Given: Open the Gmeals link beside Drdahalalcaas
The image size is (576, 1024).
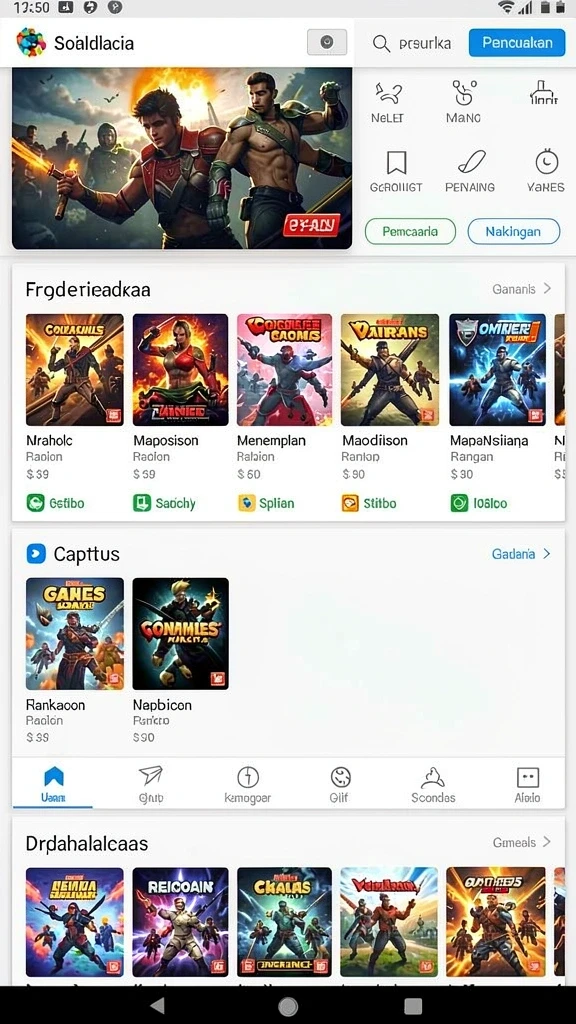Looking at the screenshot, I should click(x=522, y=842).
